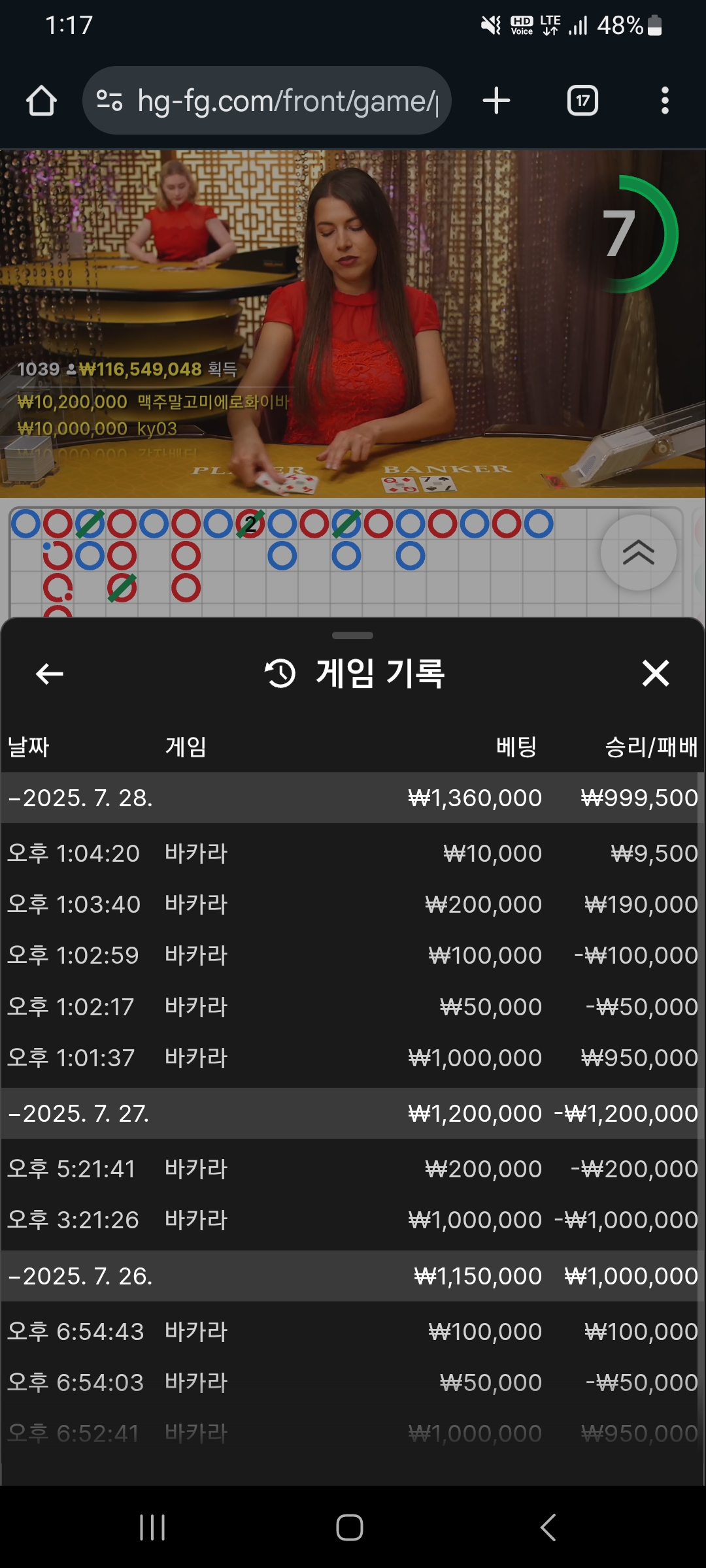Viewport: 706px width, 1568px height.
Task: Open a new browser tab
Action: pos(496,101)
